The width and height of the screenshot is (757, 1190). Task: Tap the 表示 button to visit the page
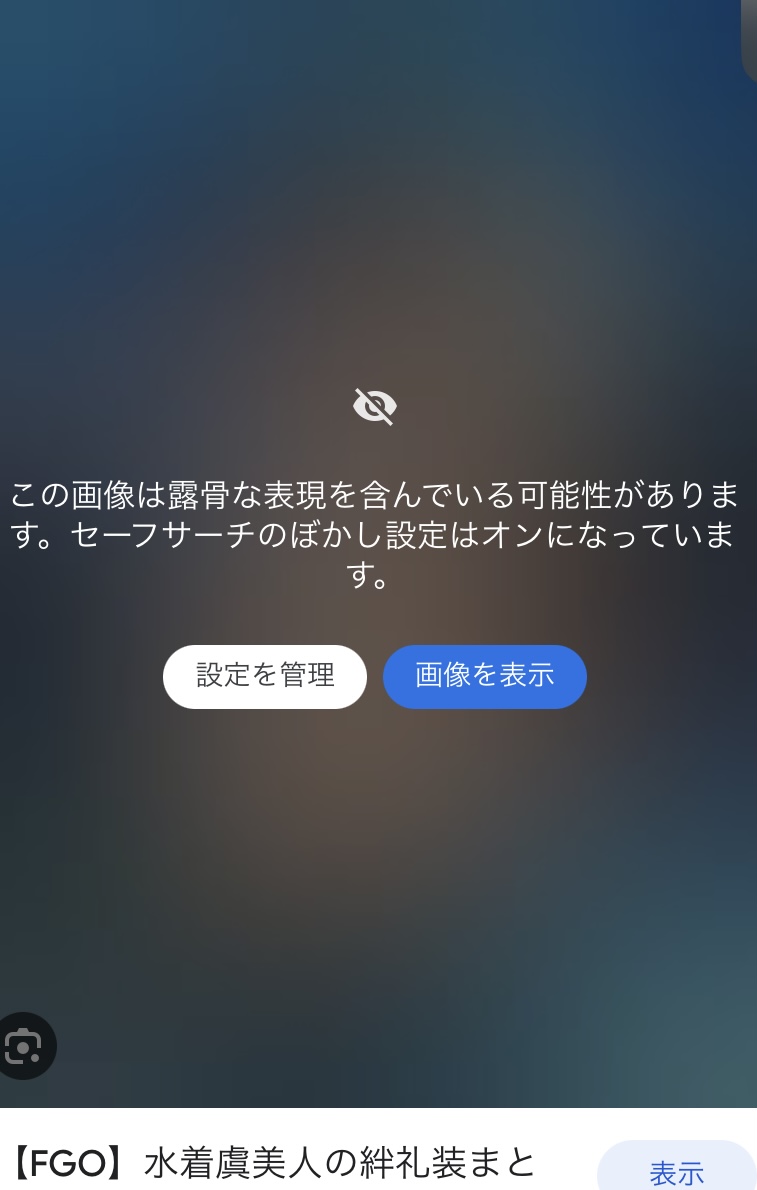point(676,1170)
